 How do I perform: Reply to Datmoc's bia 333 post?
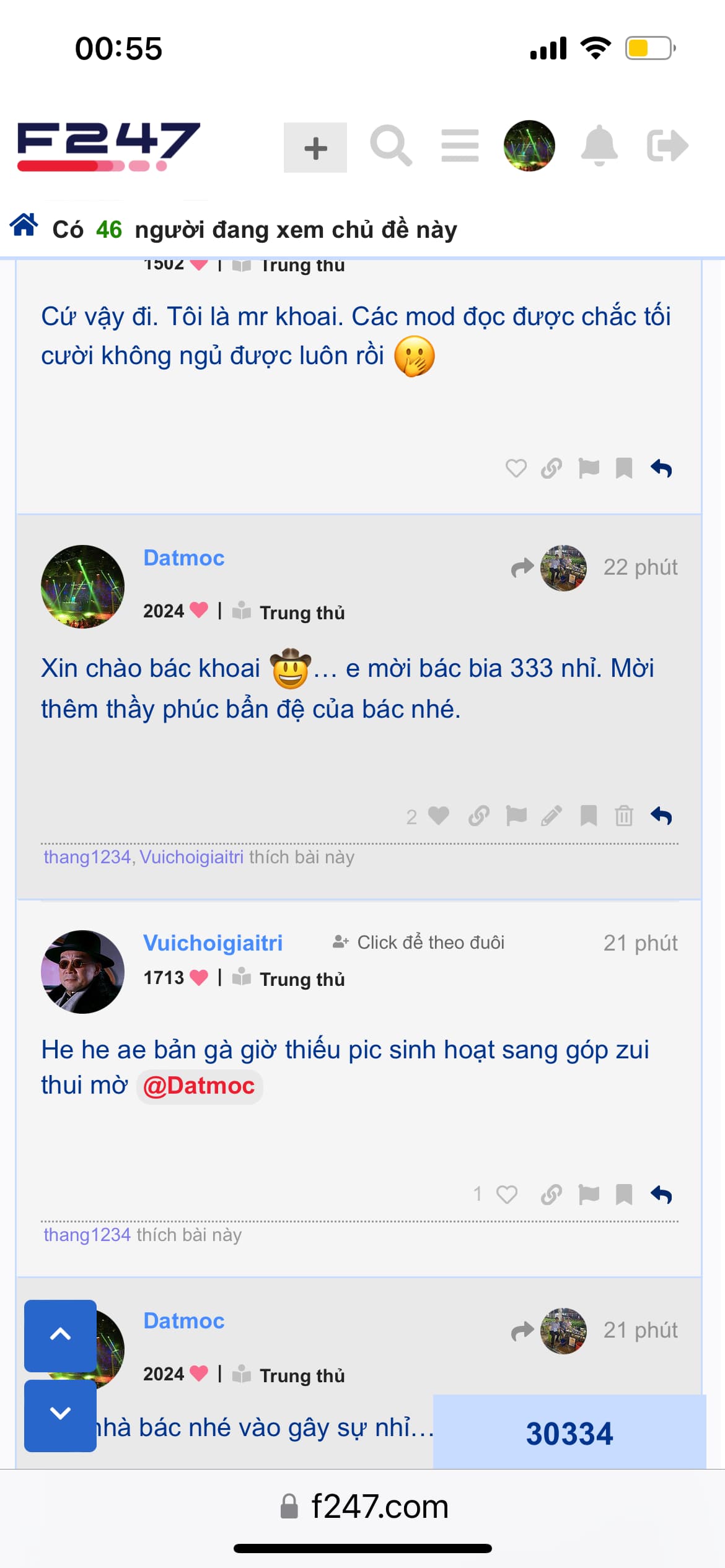pyautogui.click(x=661, y=816)
